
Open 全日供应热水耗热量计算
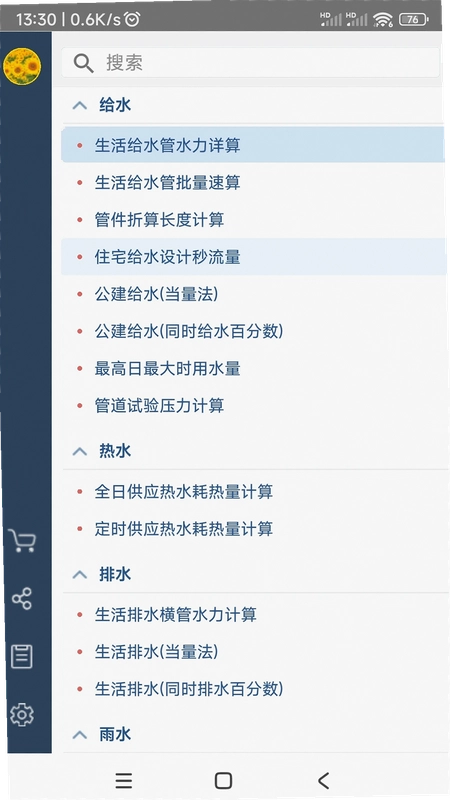tap(253, 492)
